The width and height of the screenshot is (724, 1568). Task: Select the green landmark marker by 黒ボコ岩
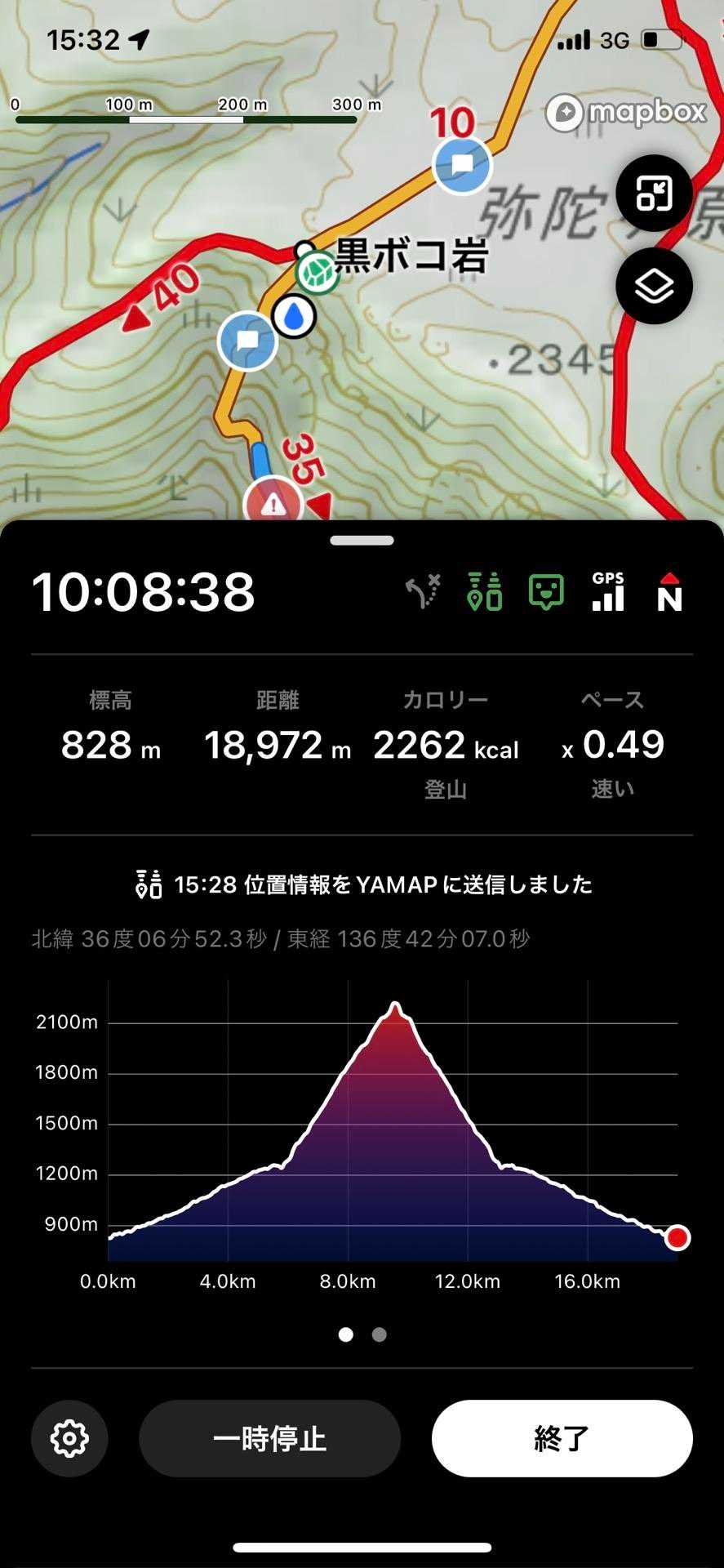click(318, 272)
